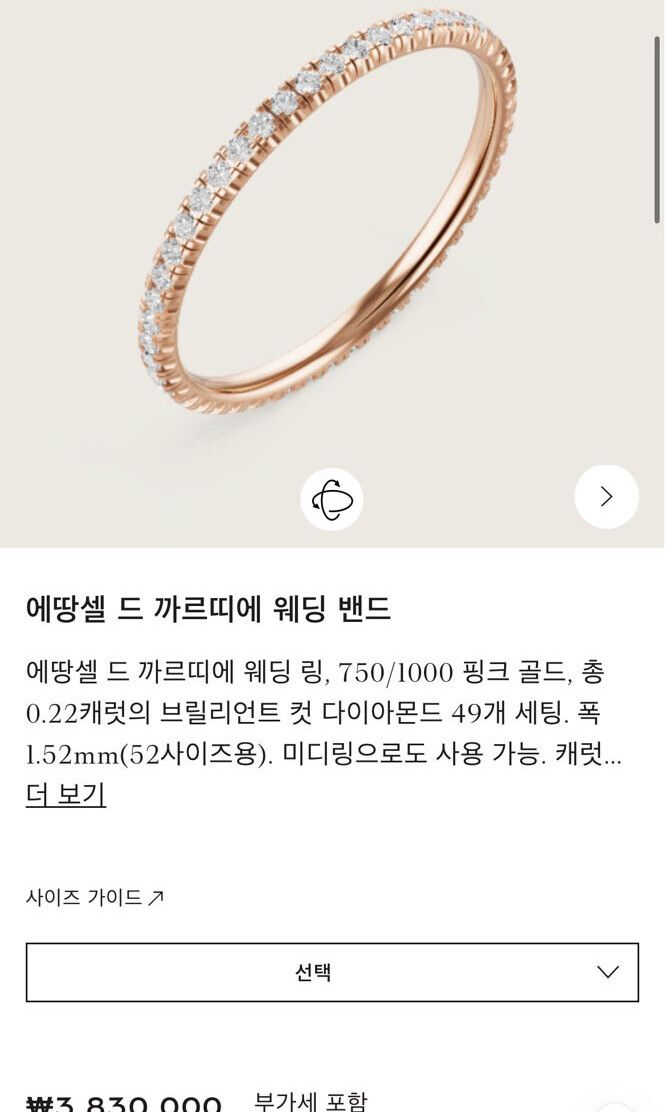This screenshot has height=1112, width=665.
Task: Open the 360-degree view of the ring
Action: (x=332, y=498)
